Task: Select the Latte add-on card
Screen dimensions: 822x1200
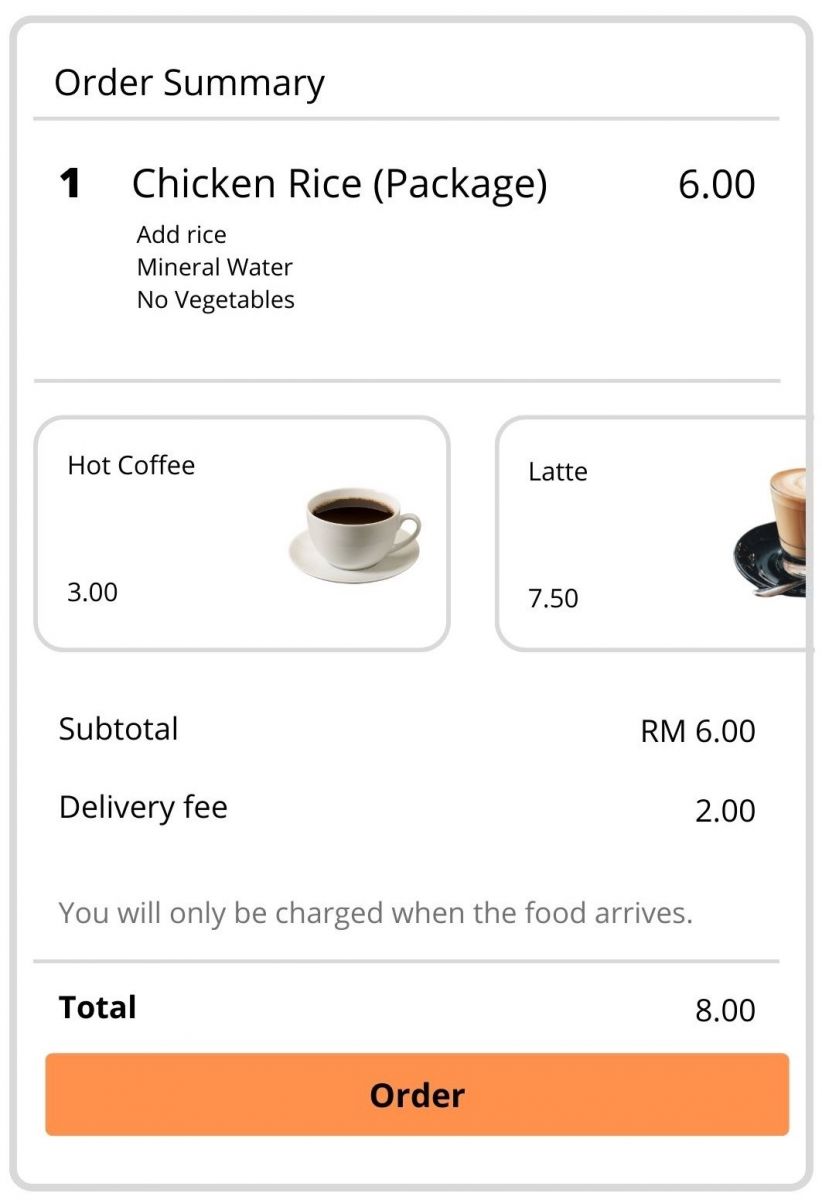Action: coord(656,533)
